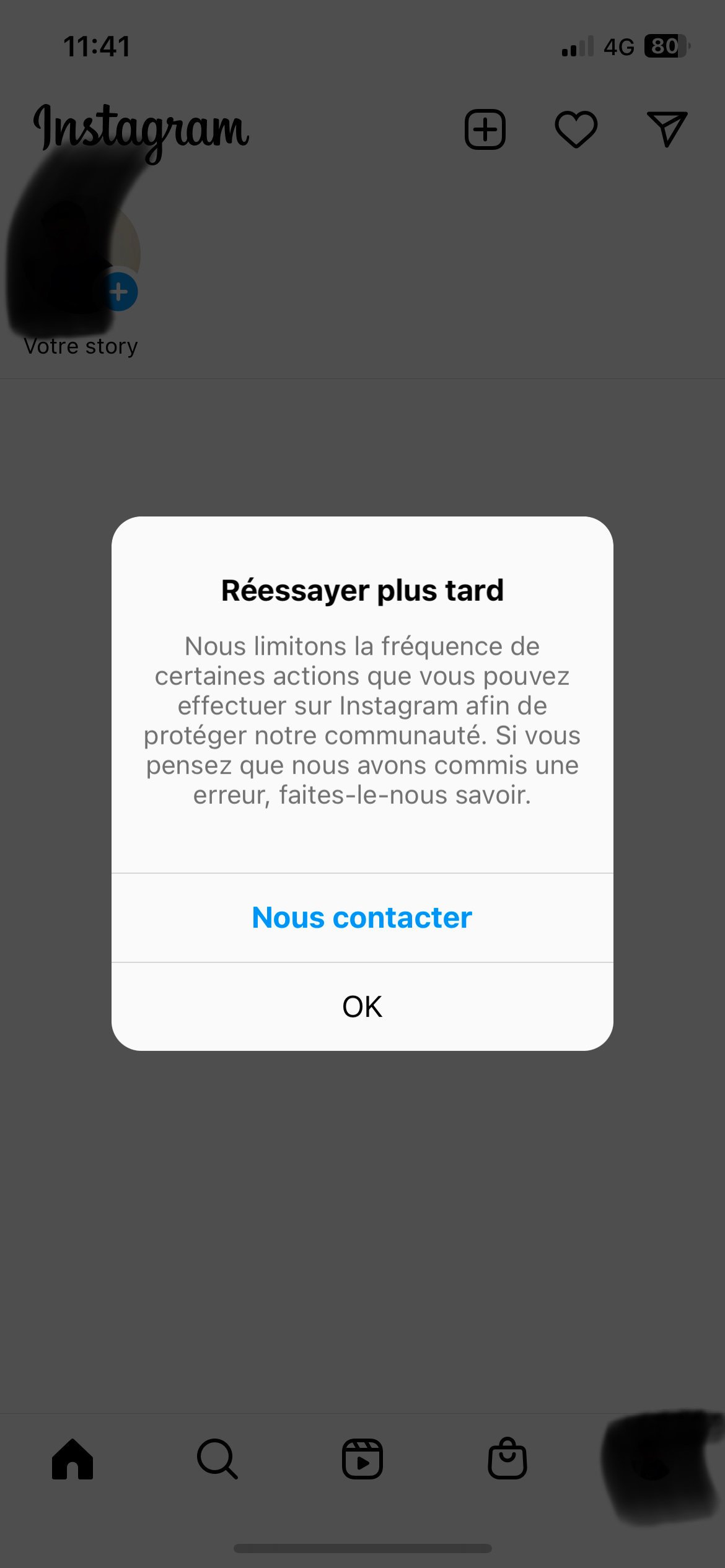Open the activity heart icon
Viewport: 725px width, 1568px height.
click(x=576, y=129)
